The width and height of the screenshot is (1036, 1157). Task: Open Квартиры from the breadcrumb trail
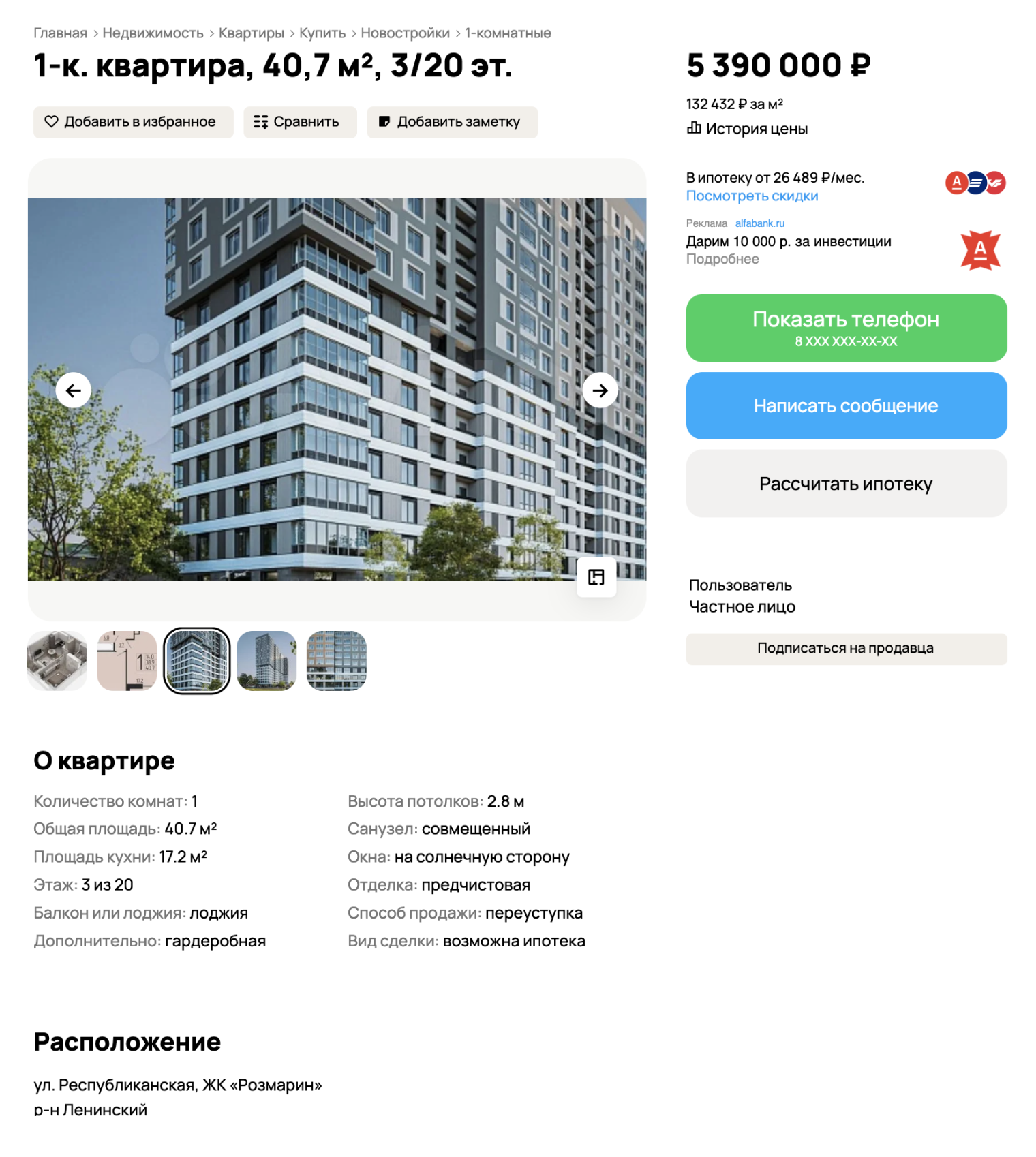point(251,32)
